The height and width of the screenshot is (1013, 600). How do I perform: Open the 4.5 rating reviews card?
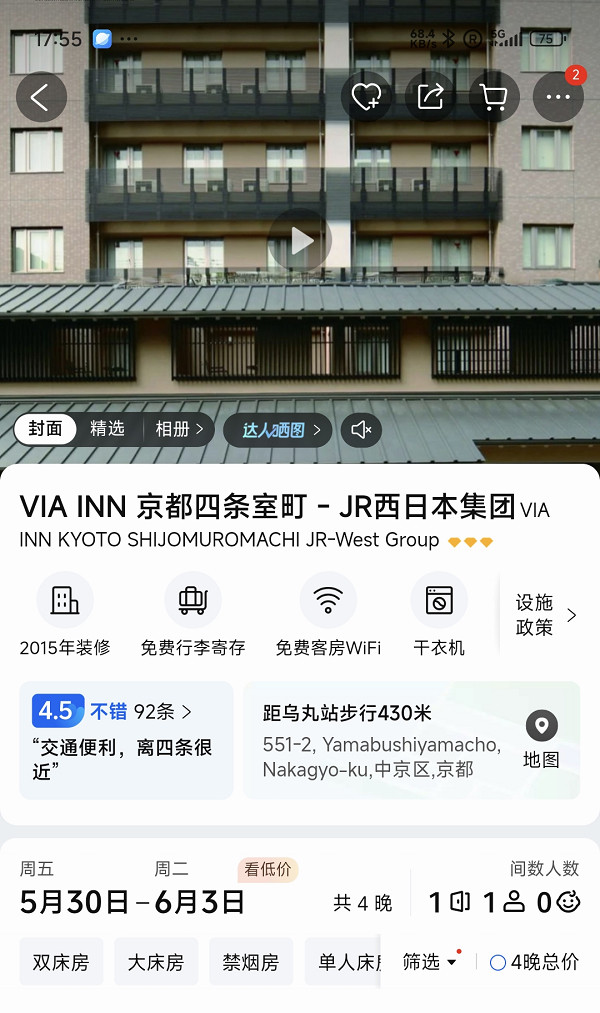coord(126,739)
